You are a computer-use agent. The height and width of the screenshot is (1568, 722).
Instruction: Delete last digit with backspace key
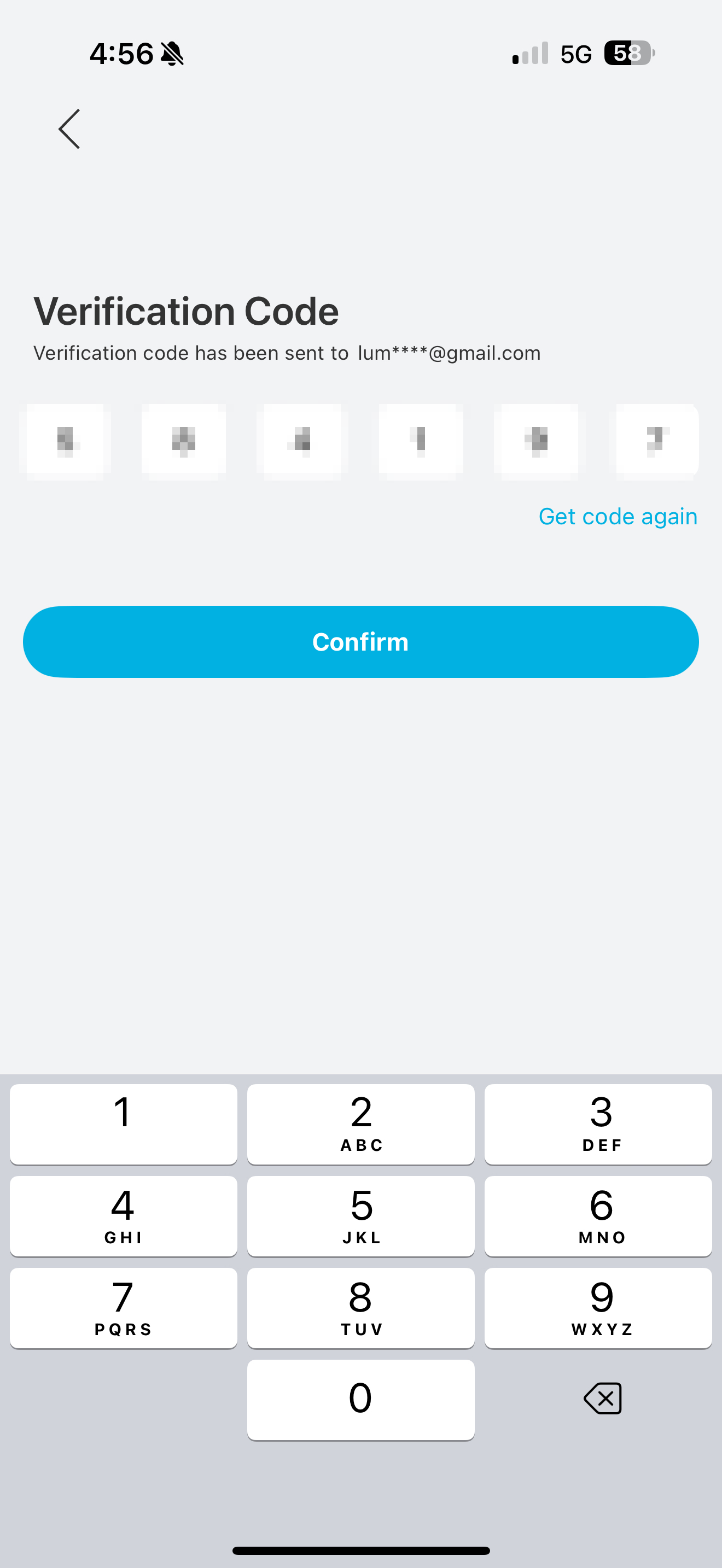(x=602, y=1398)
